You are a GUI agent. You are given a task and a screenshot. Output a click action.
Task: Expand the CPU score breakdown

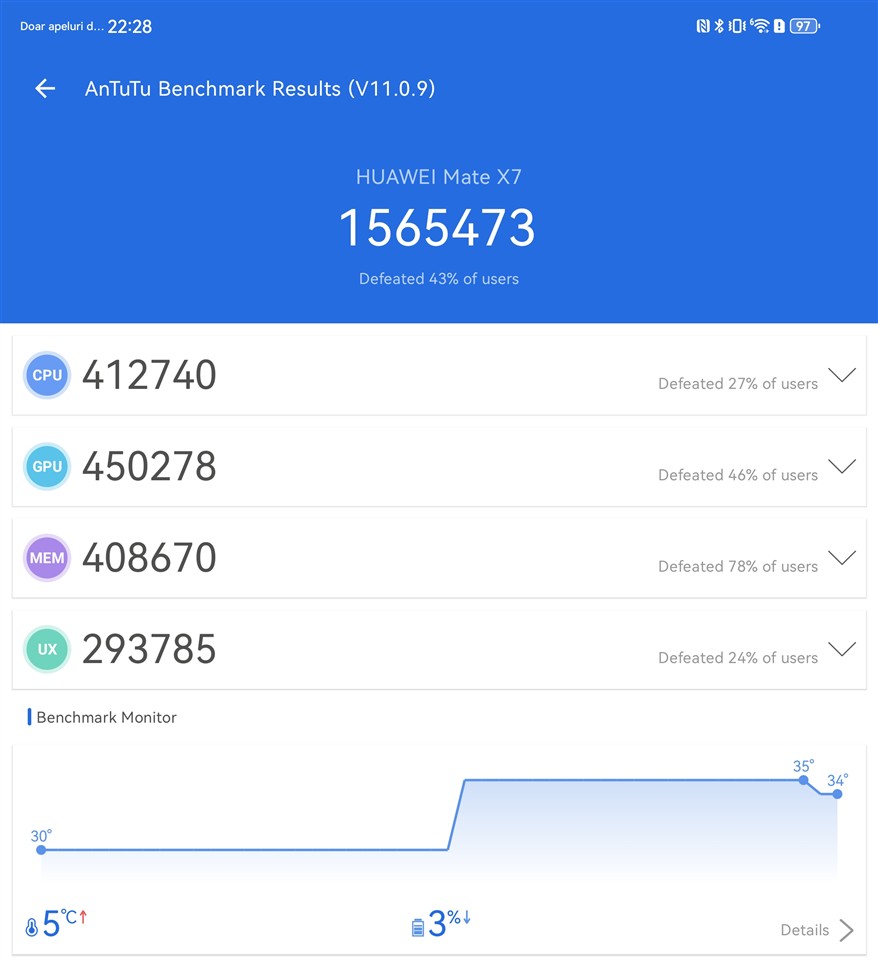click(842, 376)
